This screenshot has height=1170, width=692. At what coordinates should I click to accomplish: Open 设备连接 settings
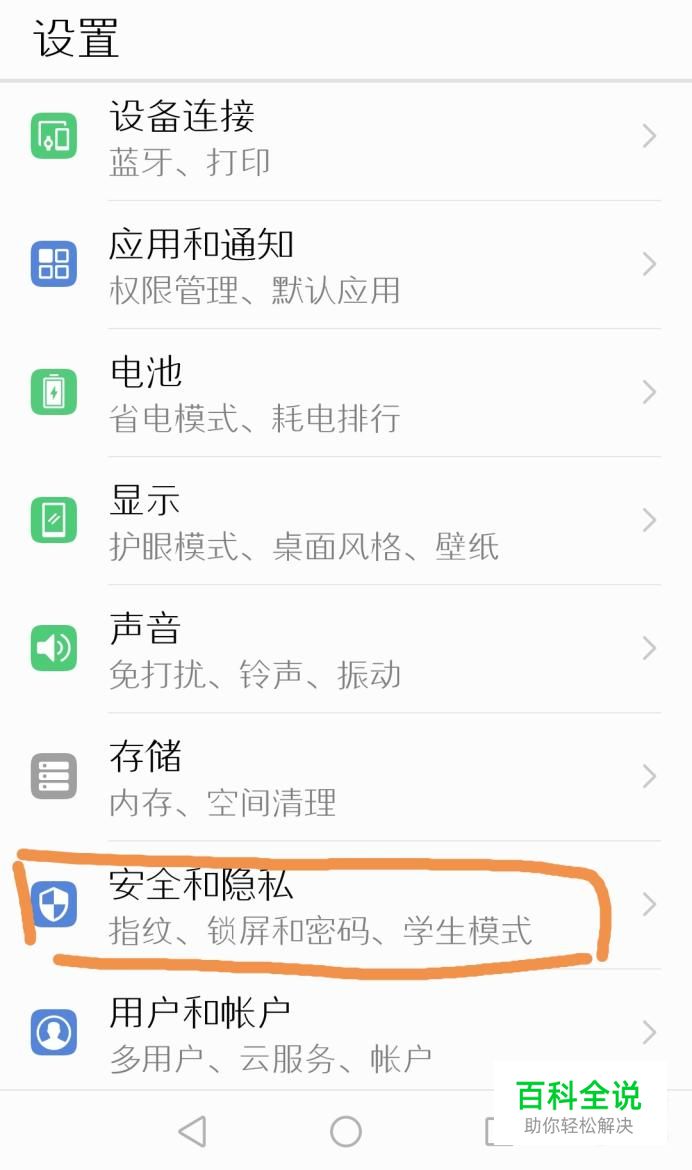point(345,137)
